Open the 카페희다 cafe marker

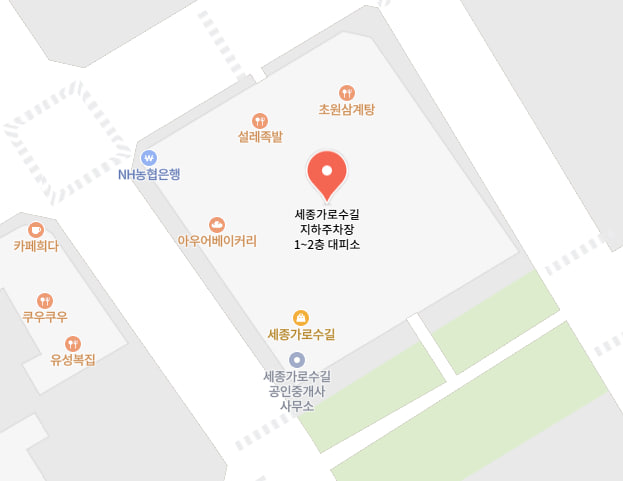pyautogui.click(x=36, y=229)
